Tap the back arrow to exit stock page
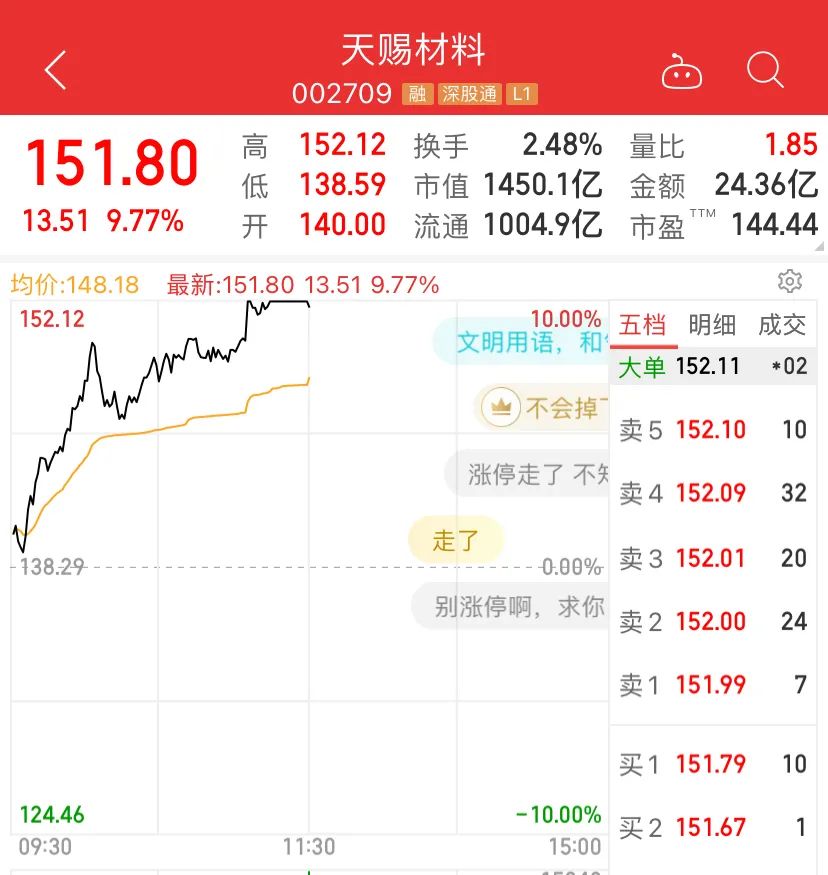The image size is (828, 875). [x=54, y=70]
